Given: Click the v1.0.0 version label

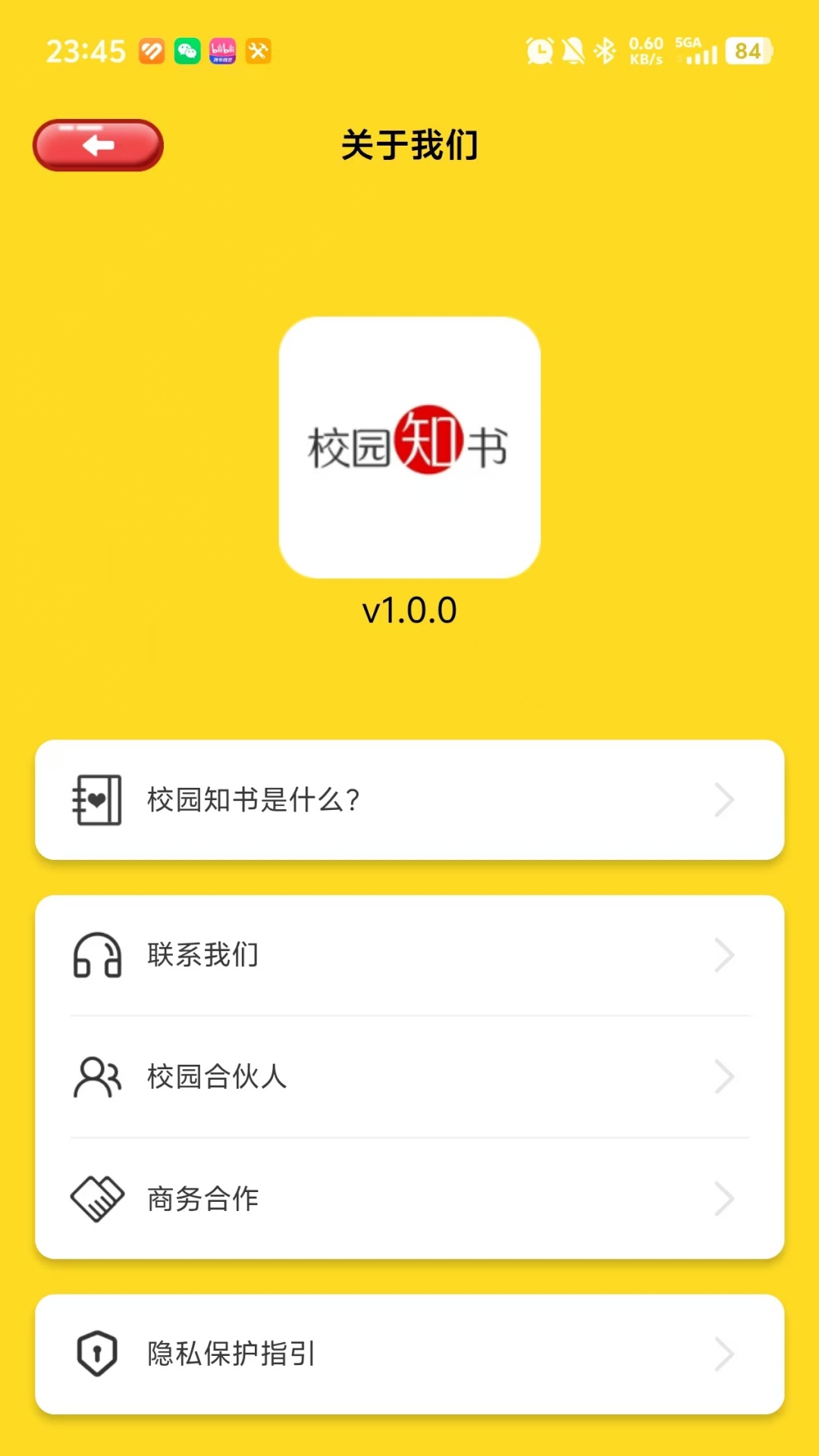Looking at the screenshot, I should pos(409,610).
